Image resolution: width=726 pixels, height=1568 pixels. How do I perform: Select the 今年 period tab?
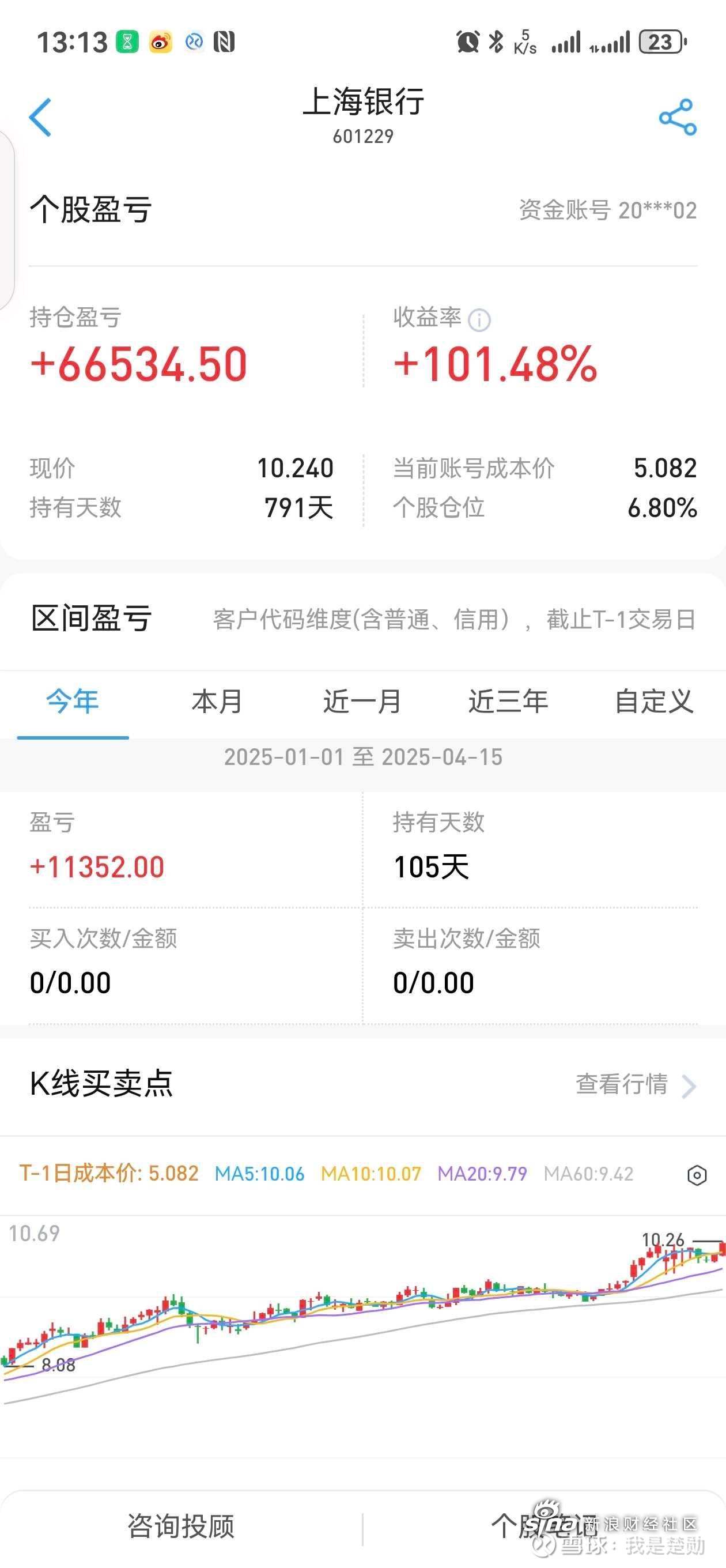coord(73,702)
